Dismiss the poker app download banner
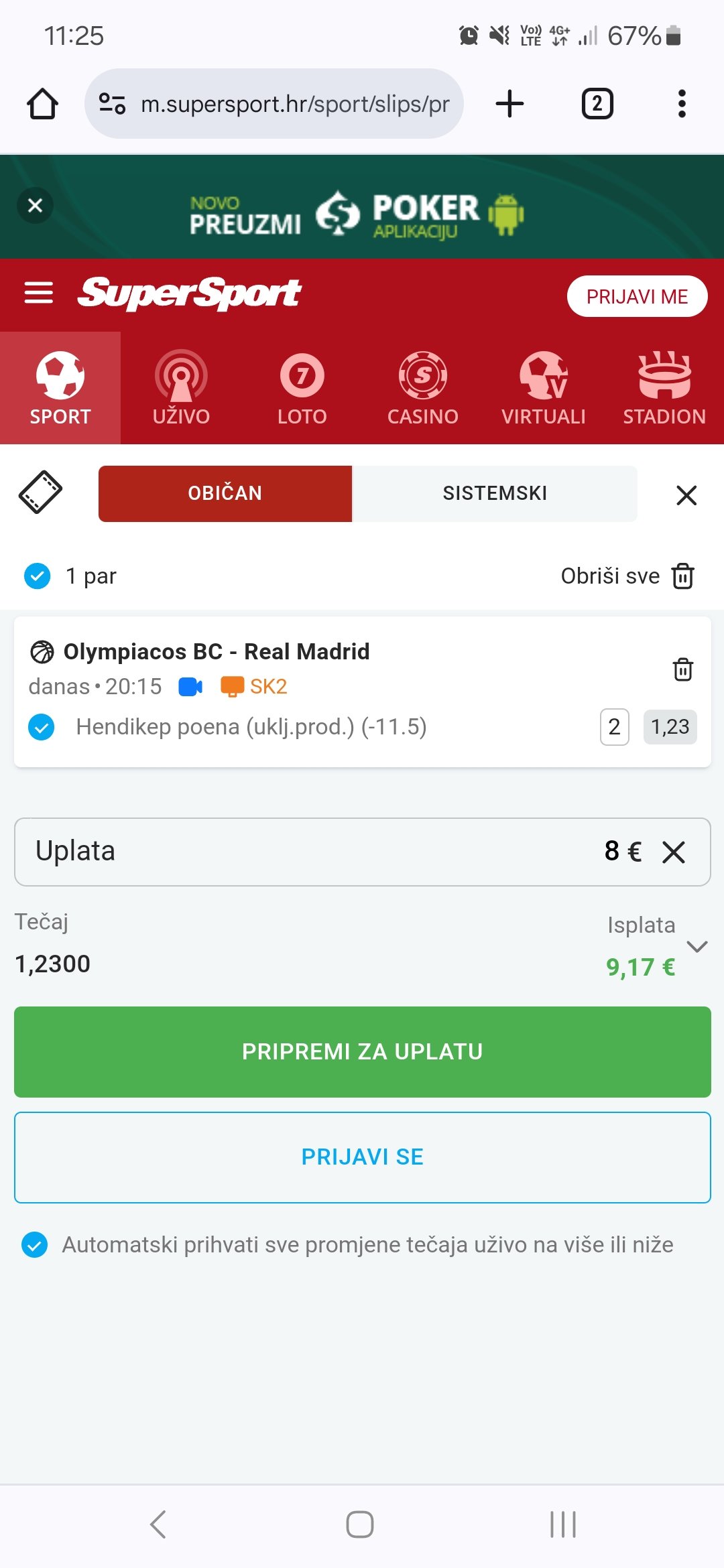Image resolution: width=724 pixels, height=1568 pixels. [35, 205]
